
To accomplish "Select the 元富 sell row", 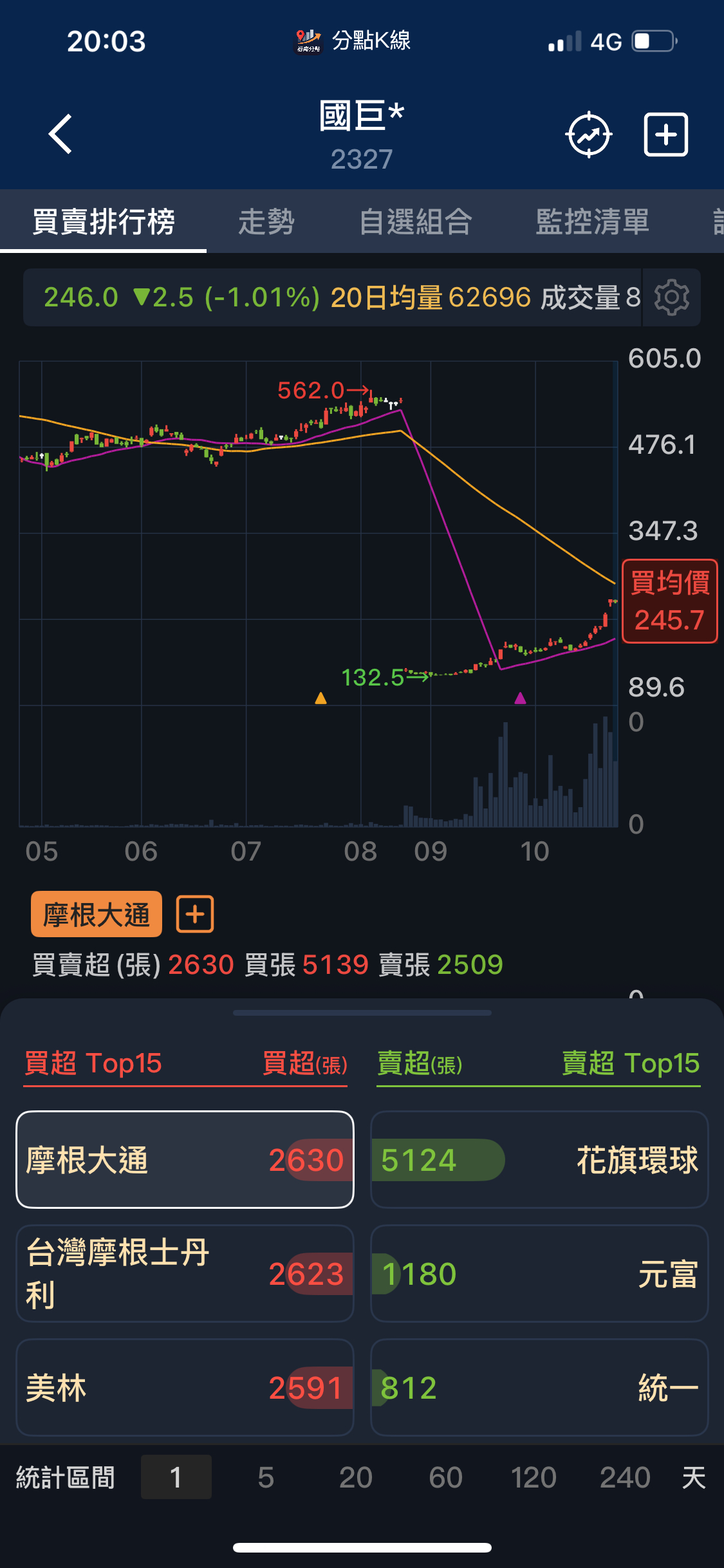I will click(539, 1273).
